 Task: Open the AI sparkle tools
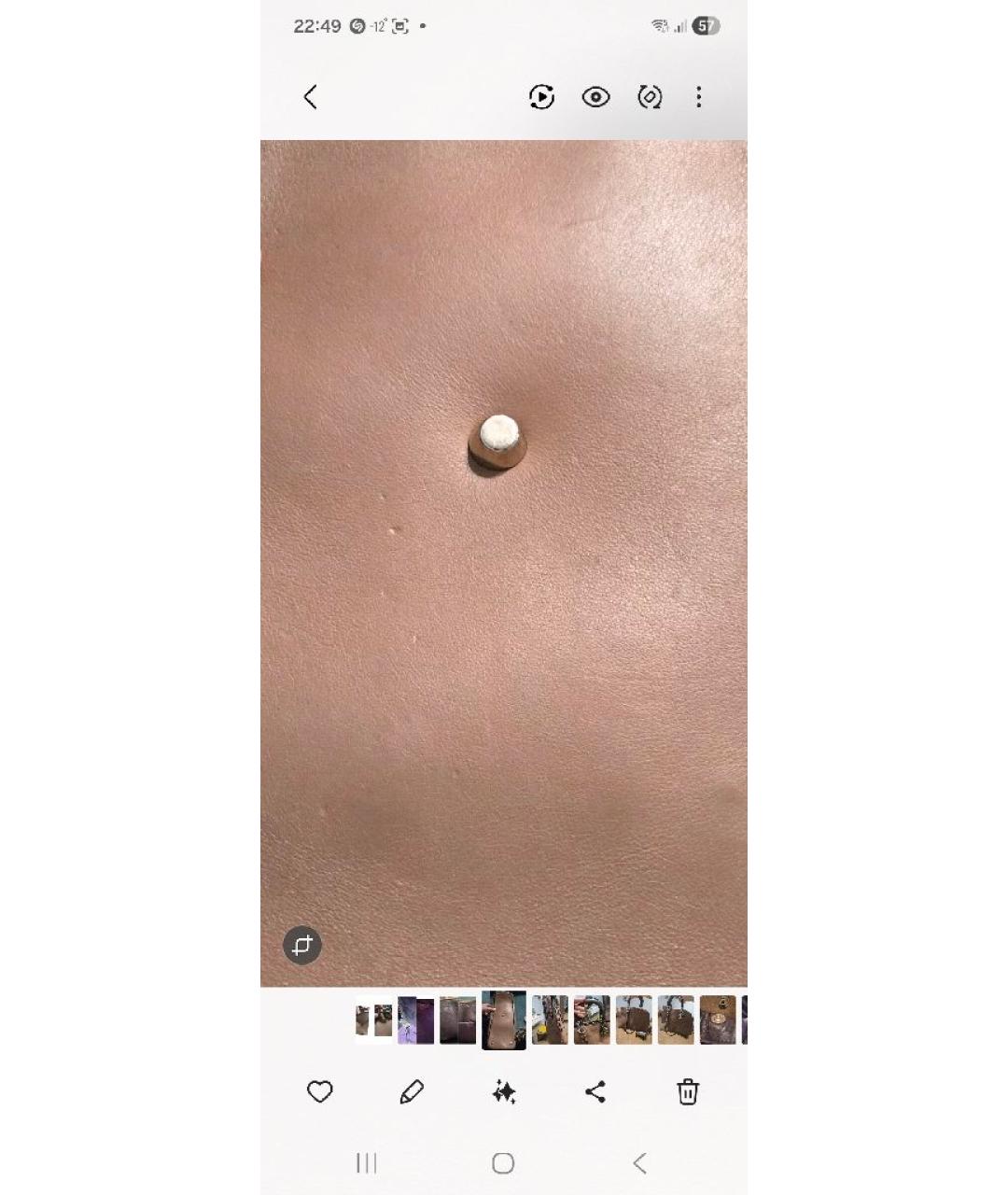(x=504, y=1091)
